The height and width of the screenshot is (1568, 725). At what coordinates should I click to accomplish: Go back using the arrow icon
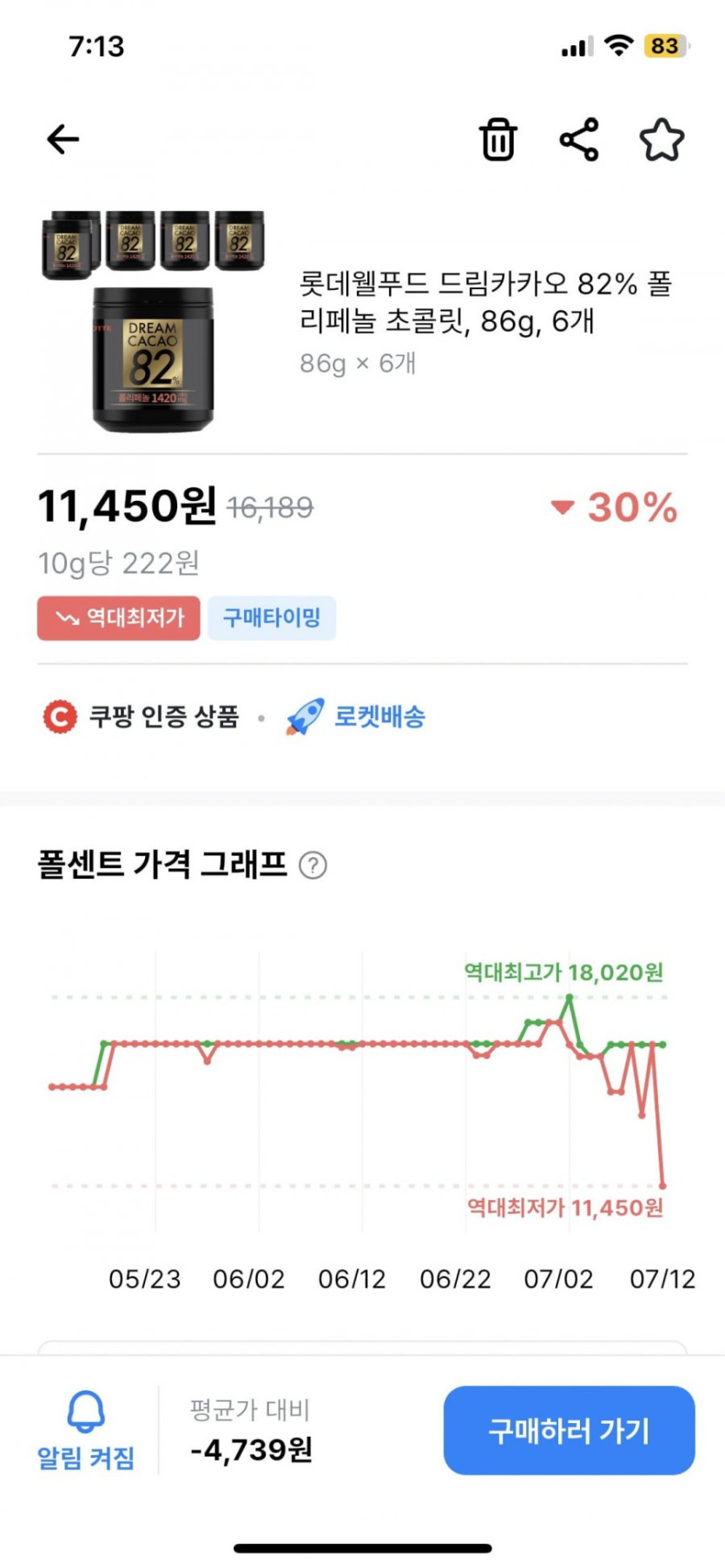63,139
